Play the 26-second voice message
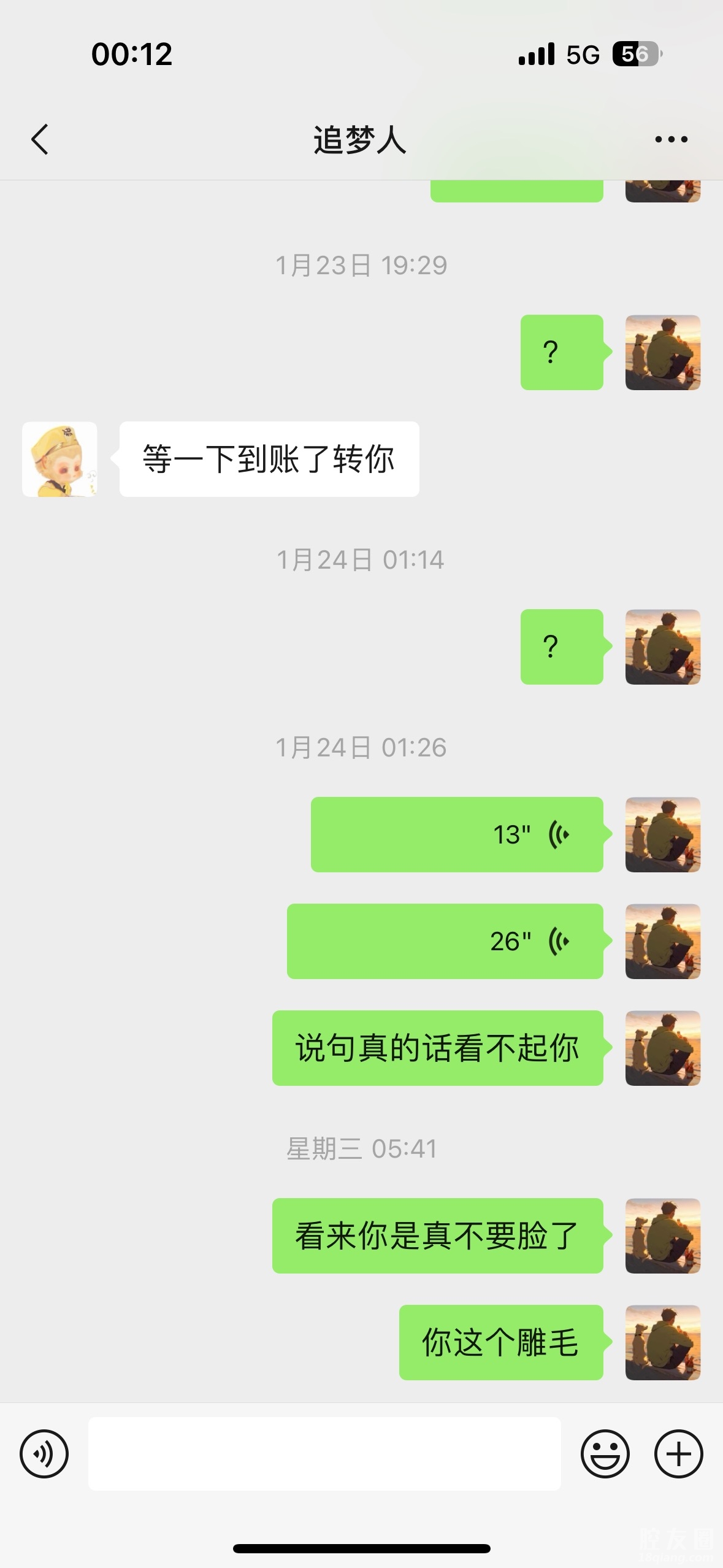 [445, 941]
